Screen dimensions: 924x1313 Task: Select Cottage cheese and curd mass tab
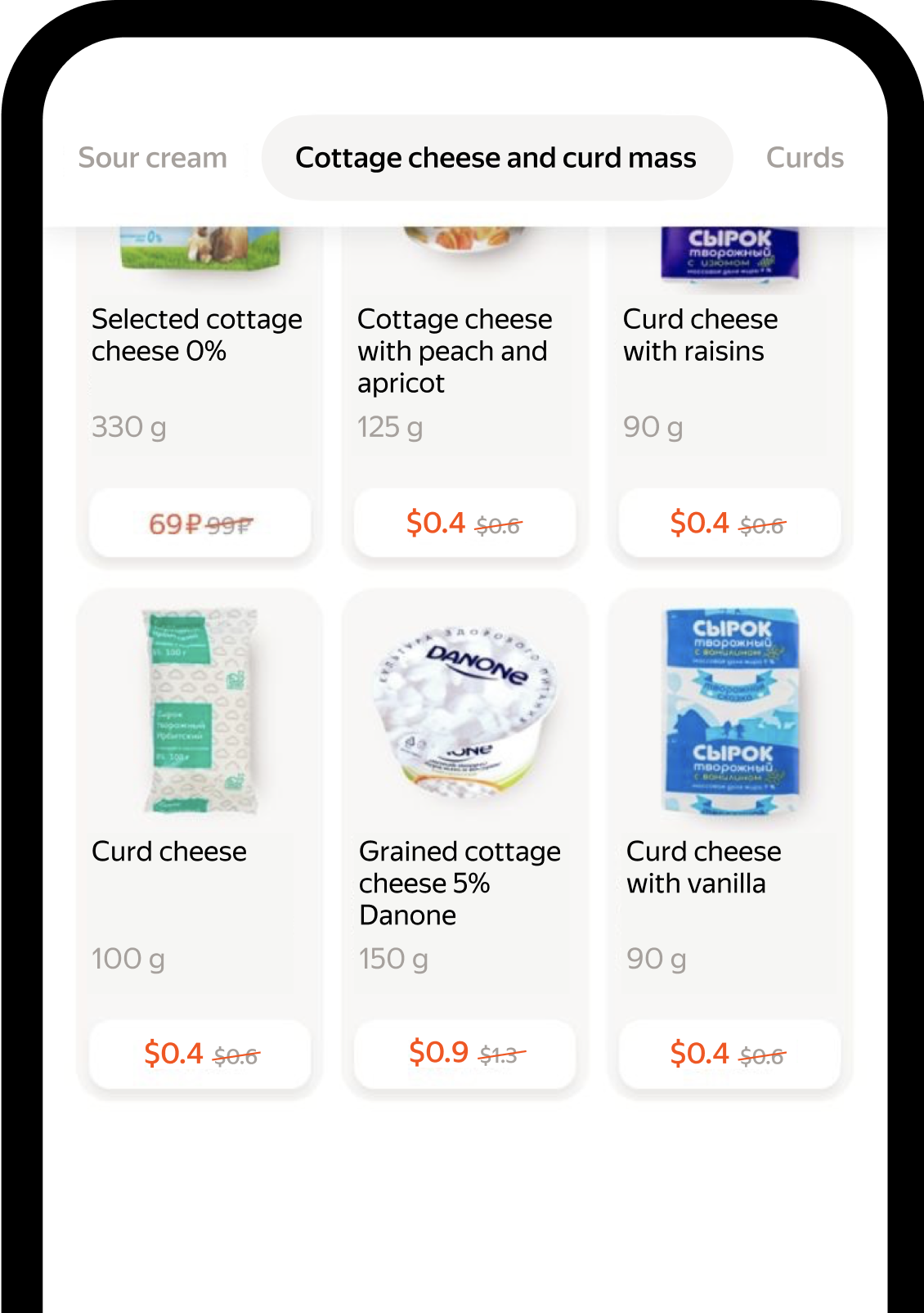[x=496, y=158]
